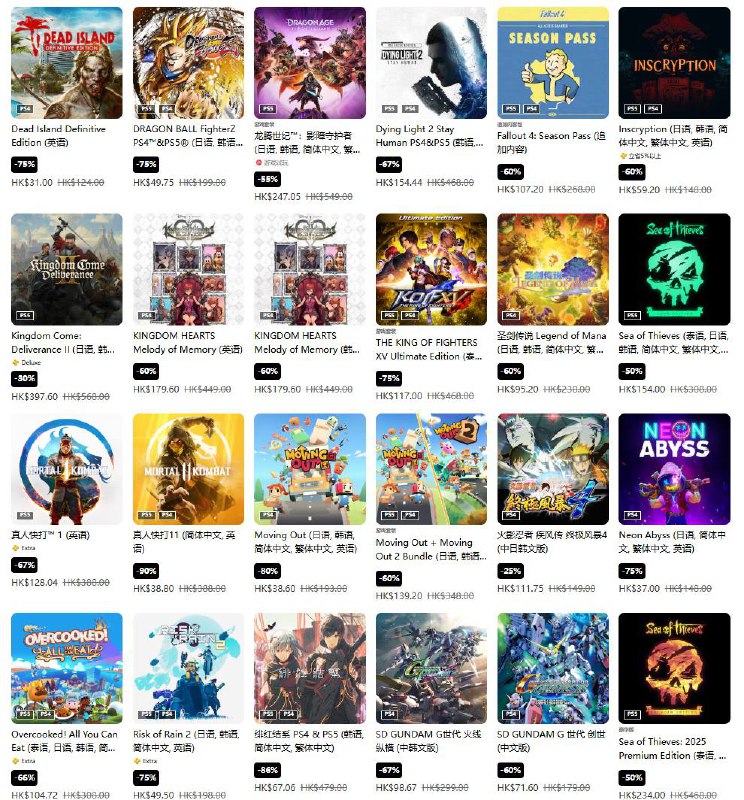The width and height of the screenshot is (744, 800).
Task: Select the DRAGON BALL FighterZ tile
Action: pos(188,63)
